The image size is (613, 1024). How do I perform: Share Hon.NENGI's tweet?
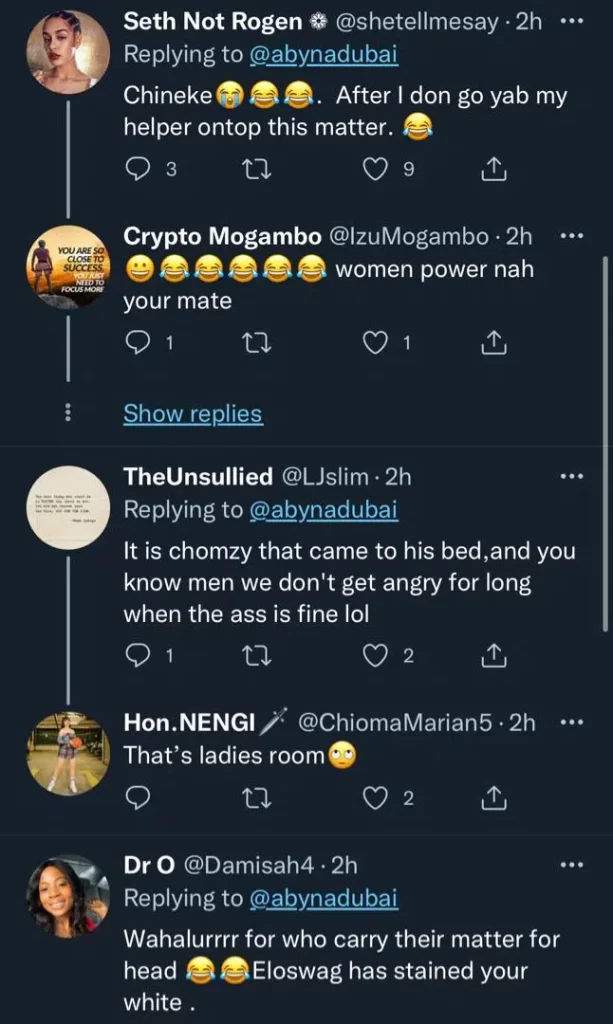click(x=492, y=798)
